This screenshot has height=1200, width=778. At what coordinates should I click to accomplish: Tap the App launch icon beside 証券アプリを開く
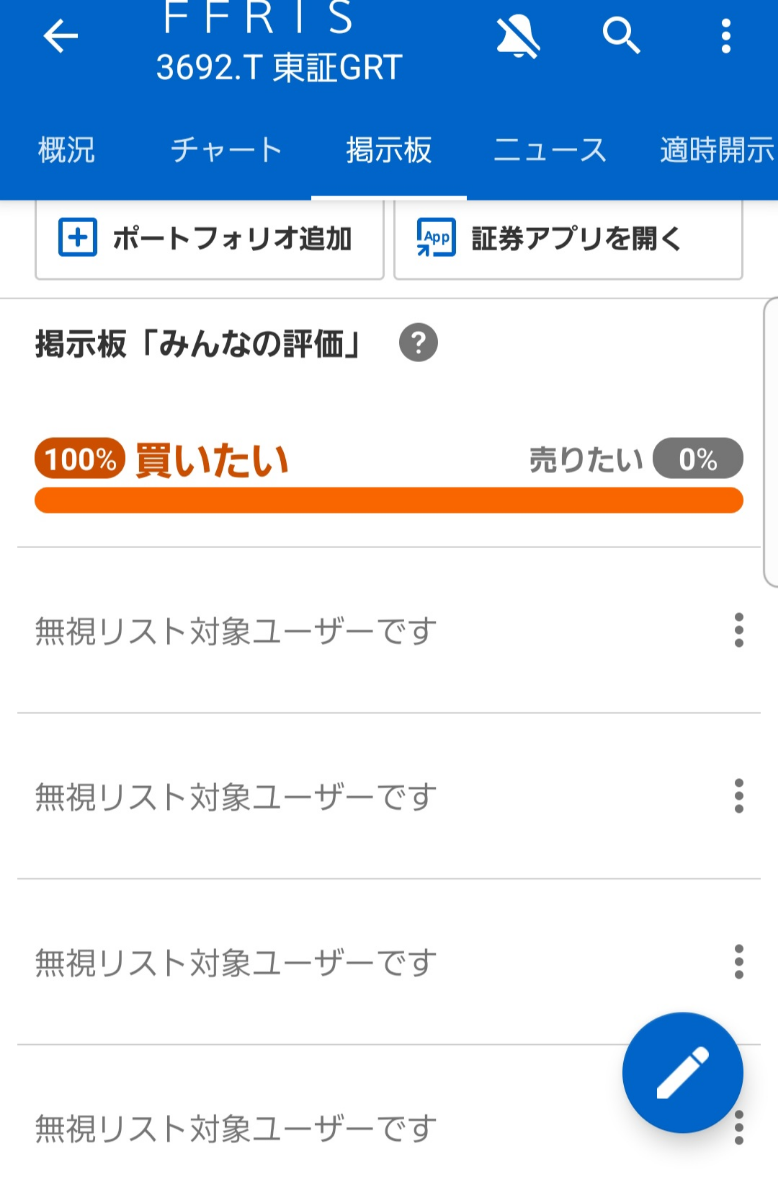[434, 239]
